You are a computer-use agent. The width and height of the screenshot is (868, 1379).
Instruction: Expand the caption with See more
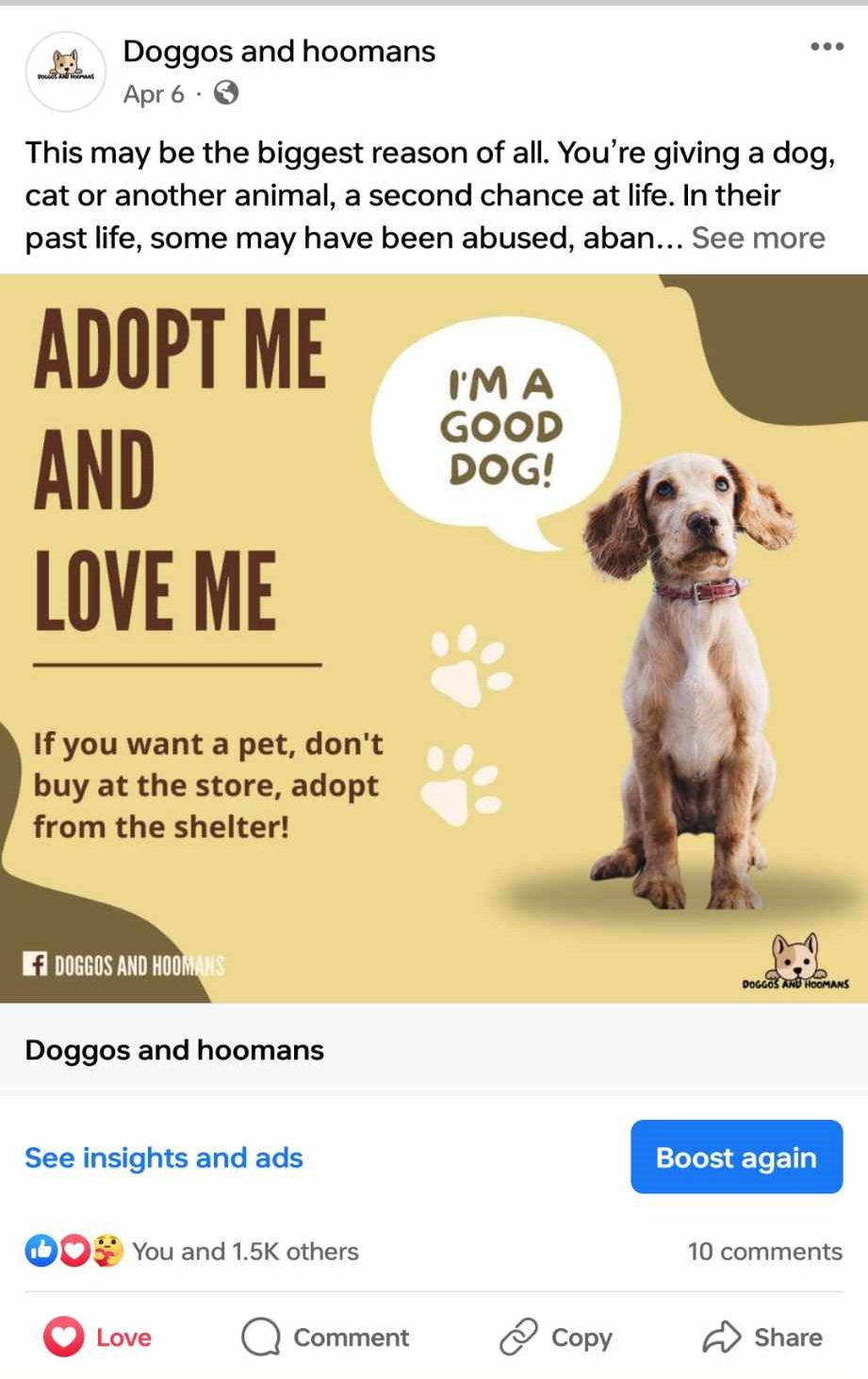758,238
